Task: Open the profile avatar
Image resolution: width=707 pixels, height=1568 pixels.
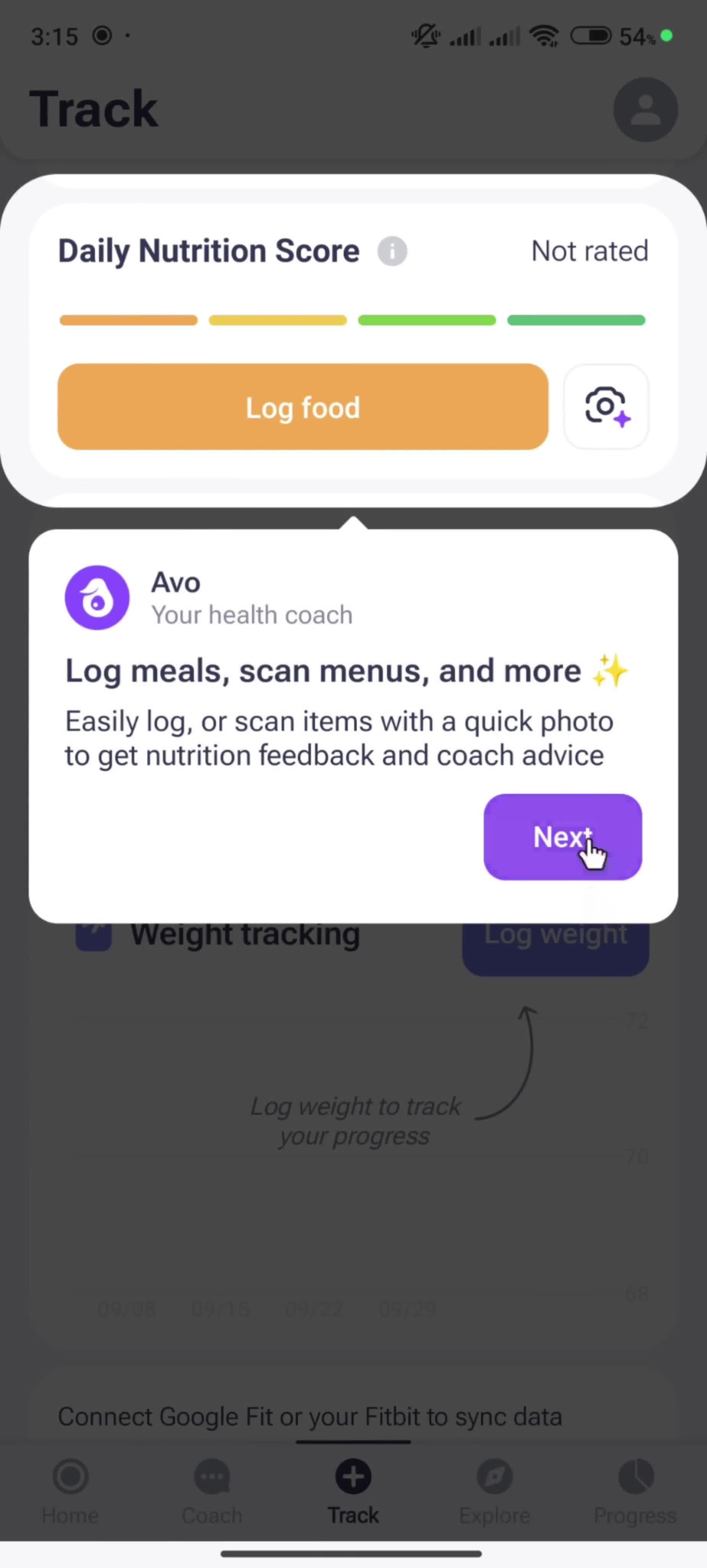Action: [x=645, y=109]
